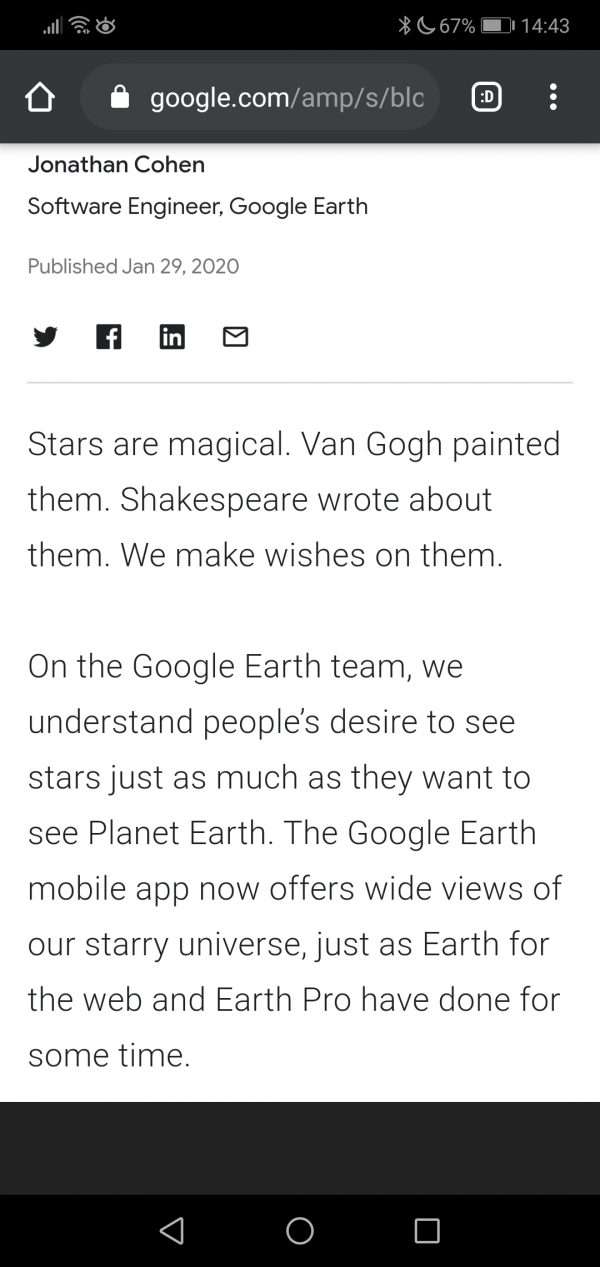Share the article on Facebook
600x1267 pixels.
click(108, 337)
